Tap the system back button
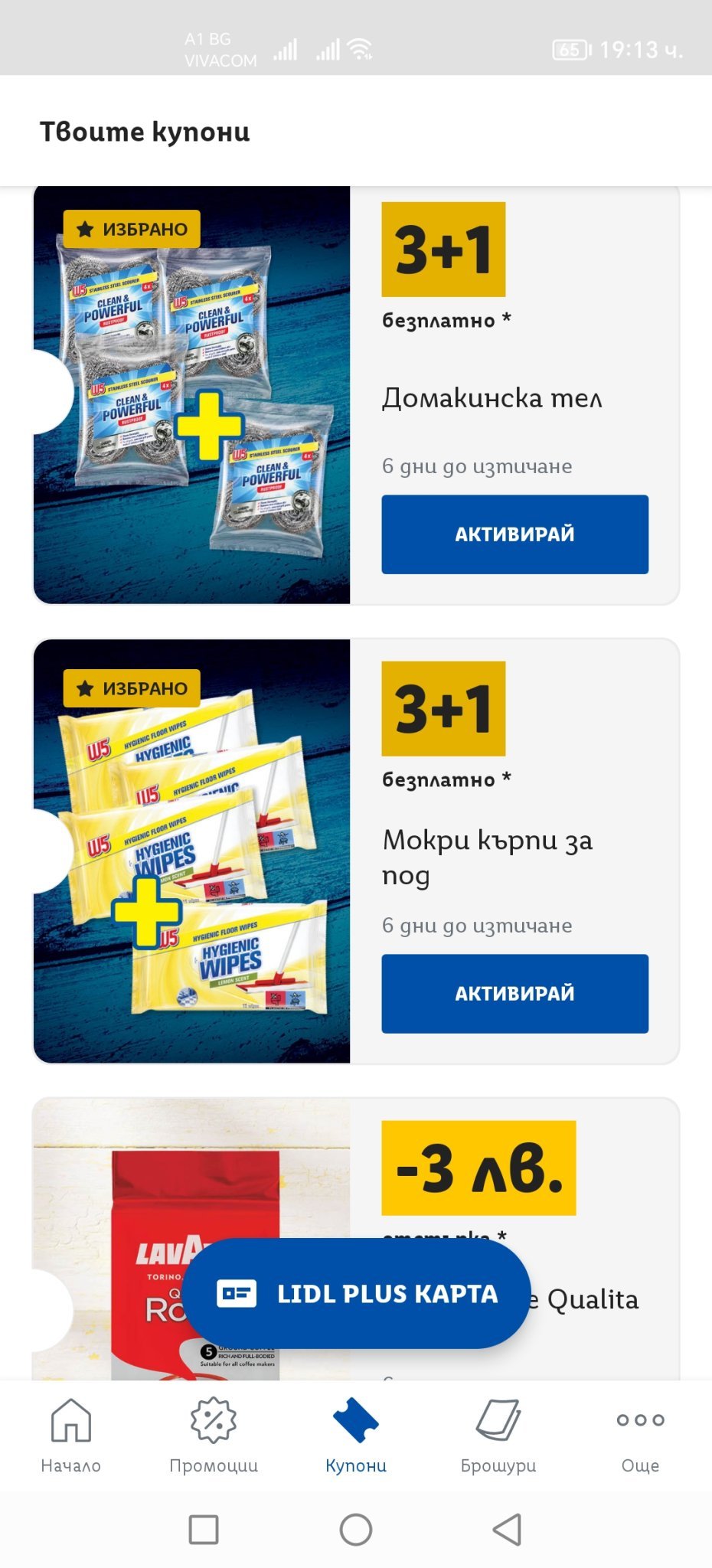 (507, 1530)
